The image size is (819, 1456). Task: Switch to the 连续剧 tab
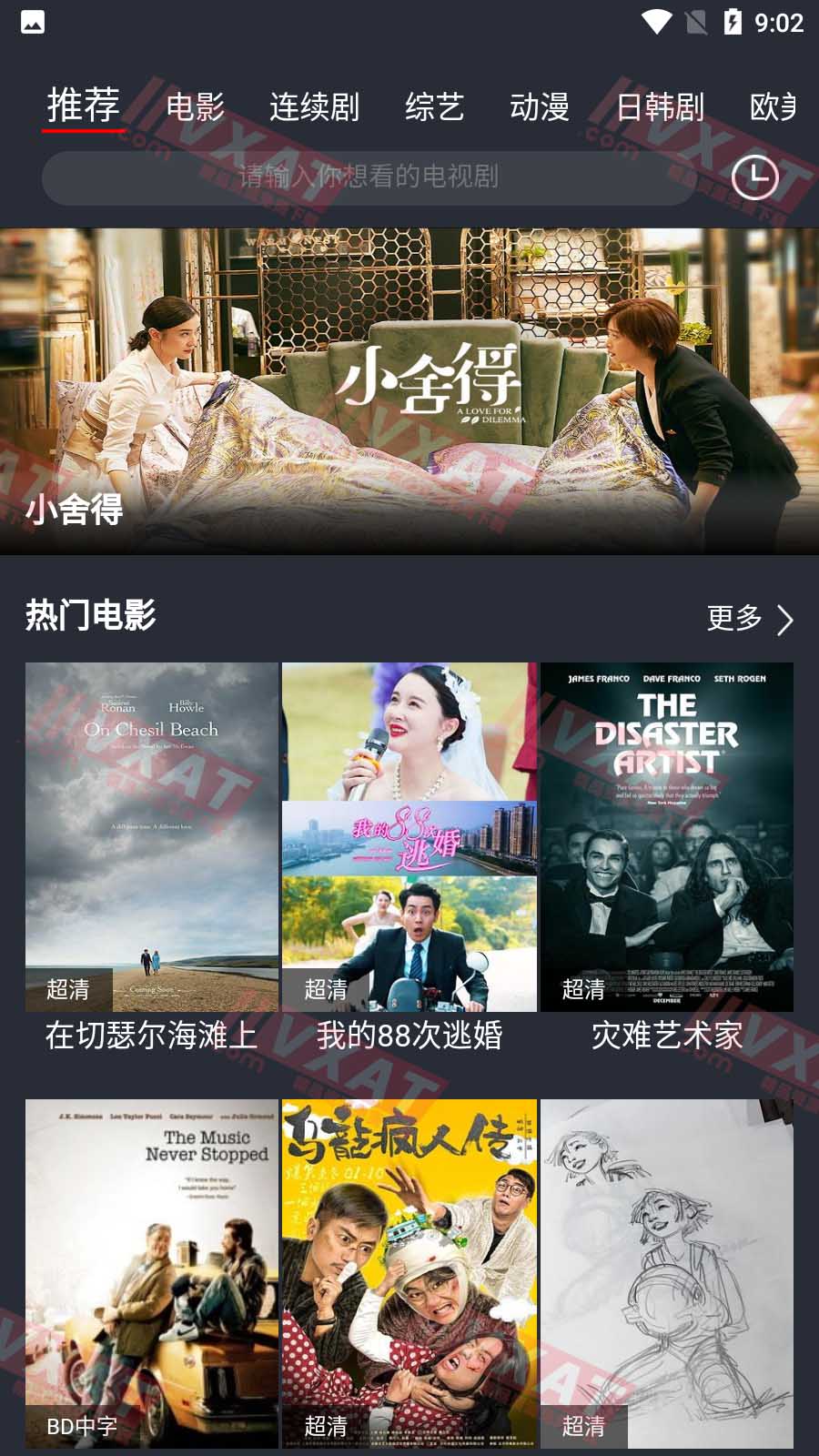click(314, 107)
